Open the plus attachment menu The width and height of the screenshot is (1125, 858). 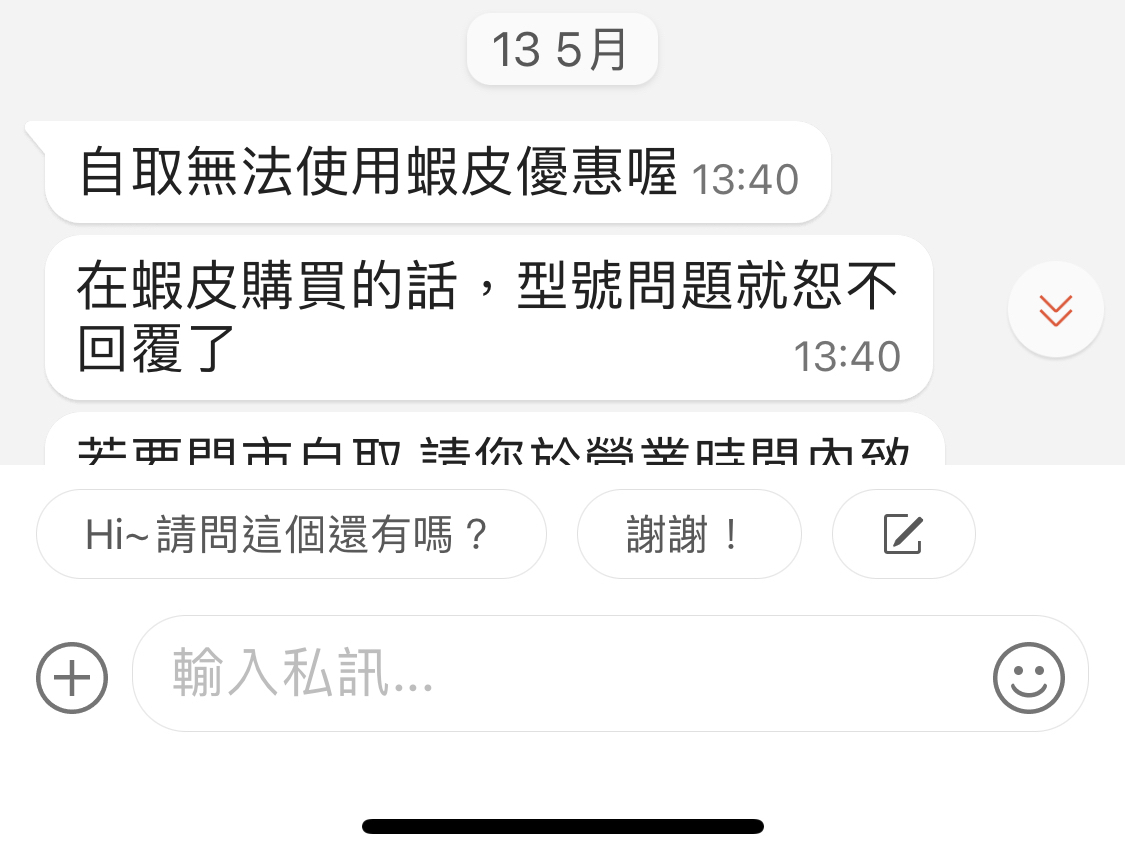tap(71, 678)
